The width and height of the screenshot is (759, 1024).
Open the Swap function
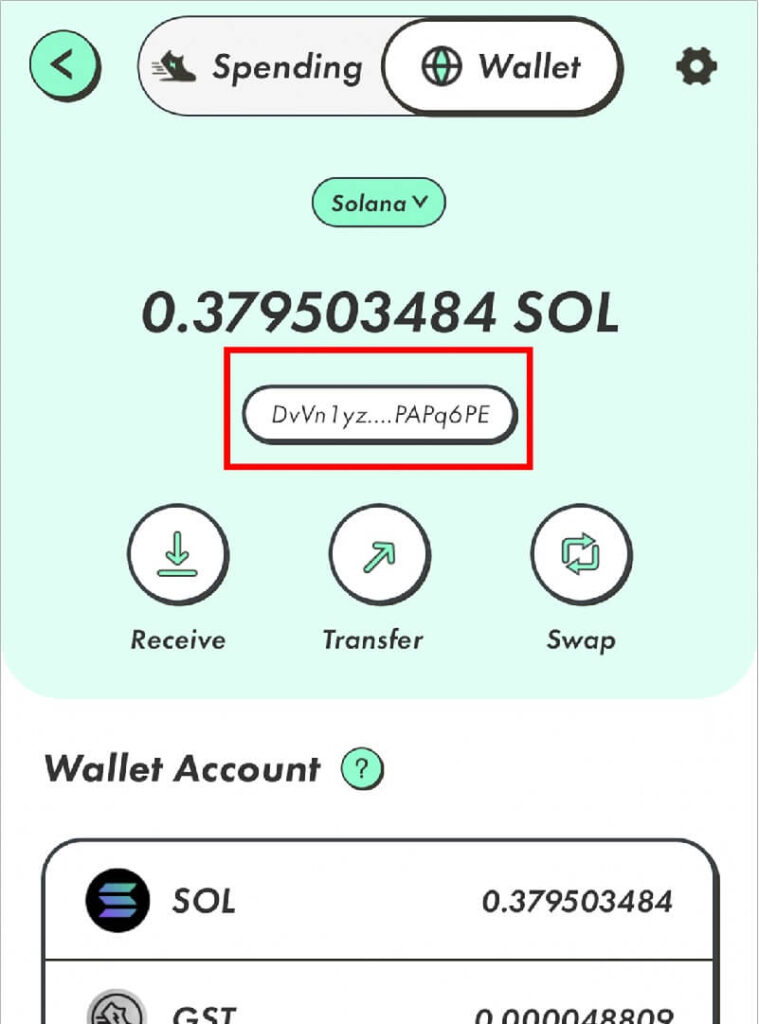point(581,554)
